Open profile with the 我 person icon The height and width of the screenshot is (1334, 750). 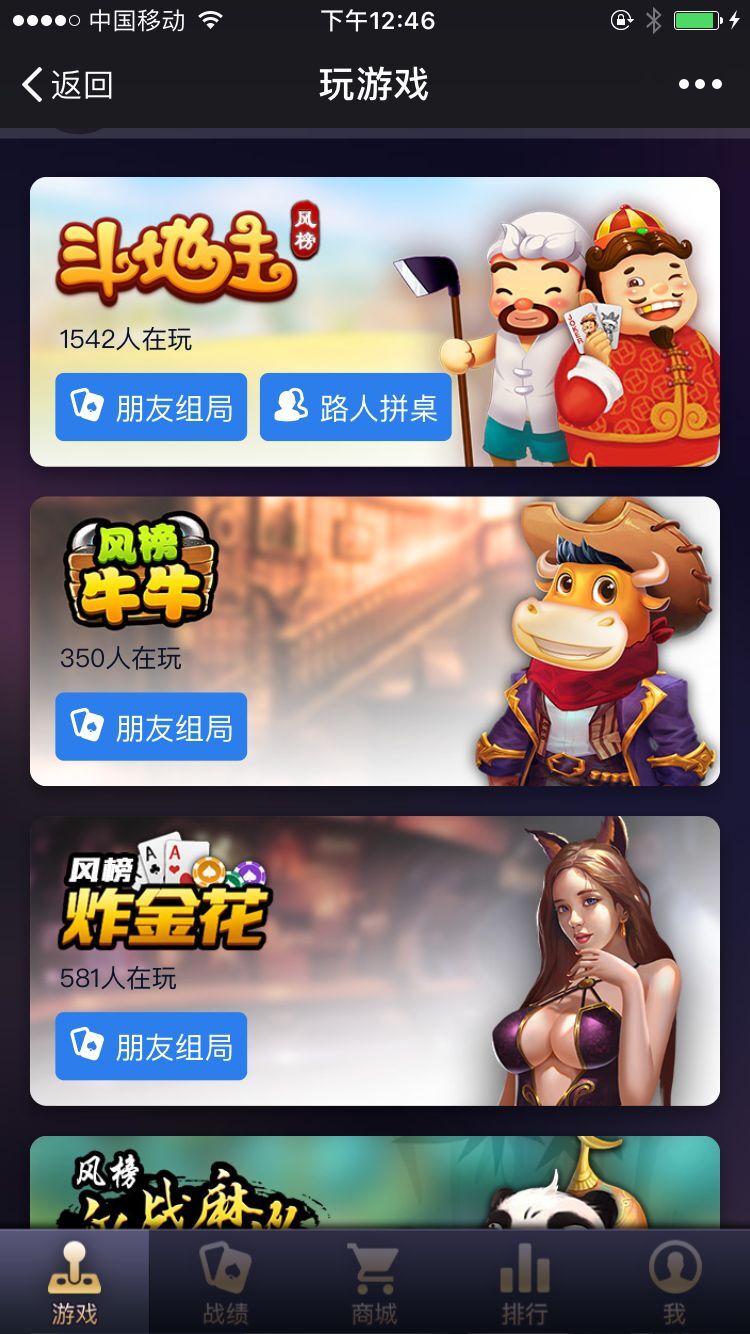pos(674,1267)
